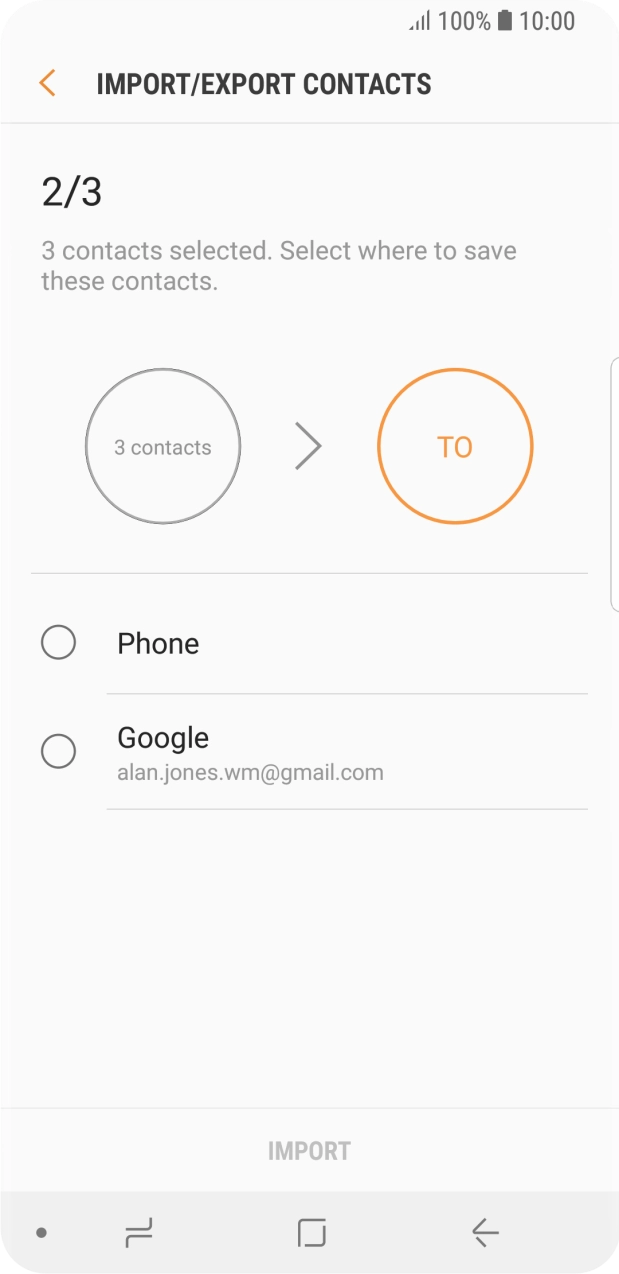Open recent apps from navigation bar
Viewport: 619px width, 1274px height.
pos(139,1233)
